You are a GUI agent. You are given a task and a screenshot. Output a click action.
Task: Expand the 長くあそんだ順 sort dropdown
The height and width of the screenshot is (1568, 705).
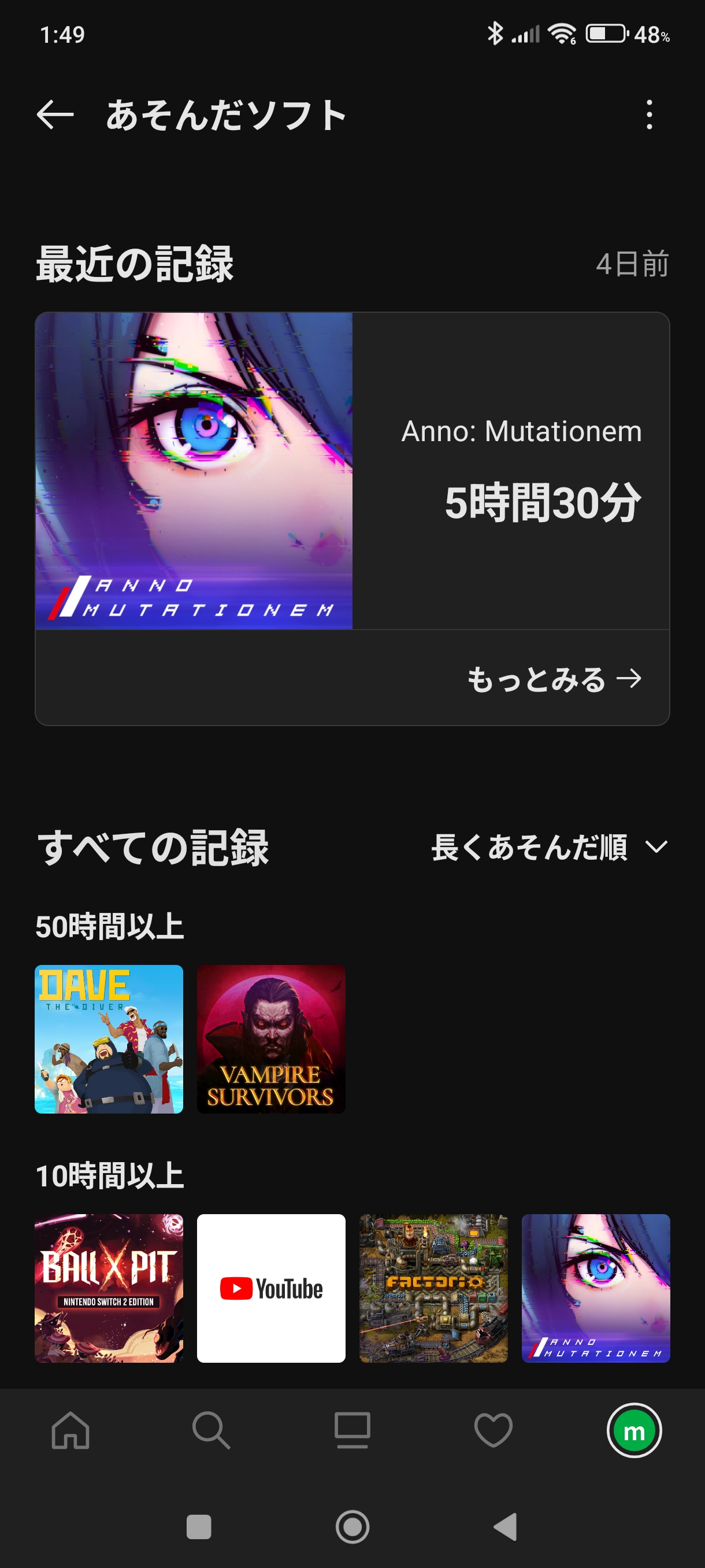click(550, 846)
